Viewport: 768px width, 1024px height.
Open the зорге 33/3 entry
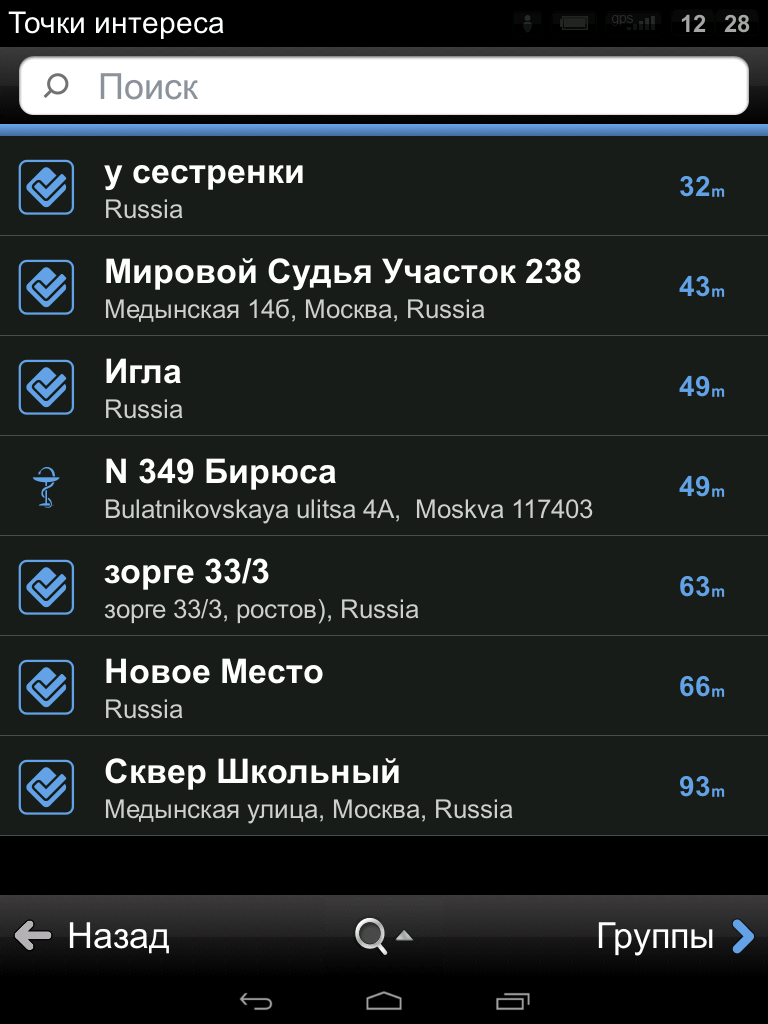coord(384,587)
